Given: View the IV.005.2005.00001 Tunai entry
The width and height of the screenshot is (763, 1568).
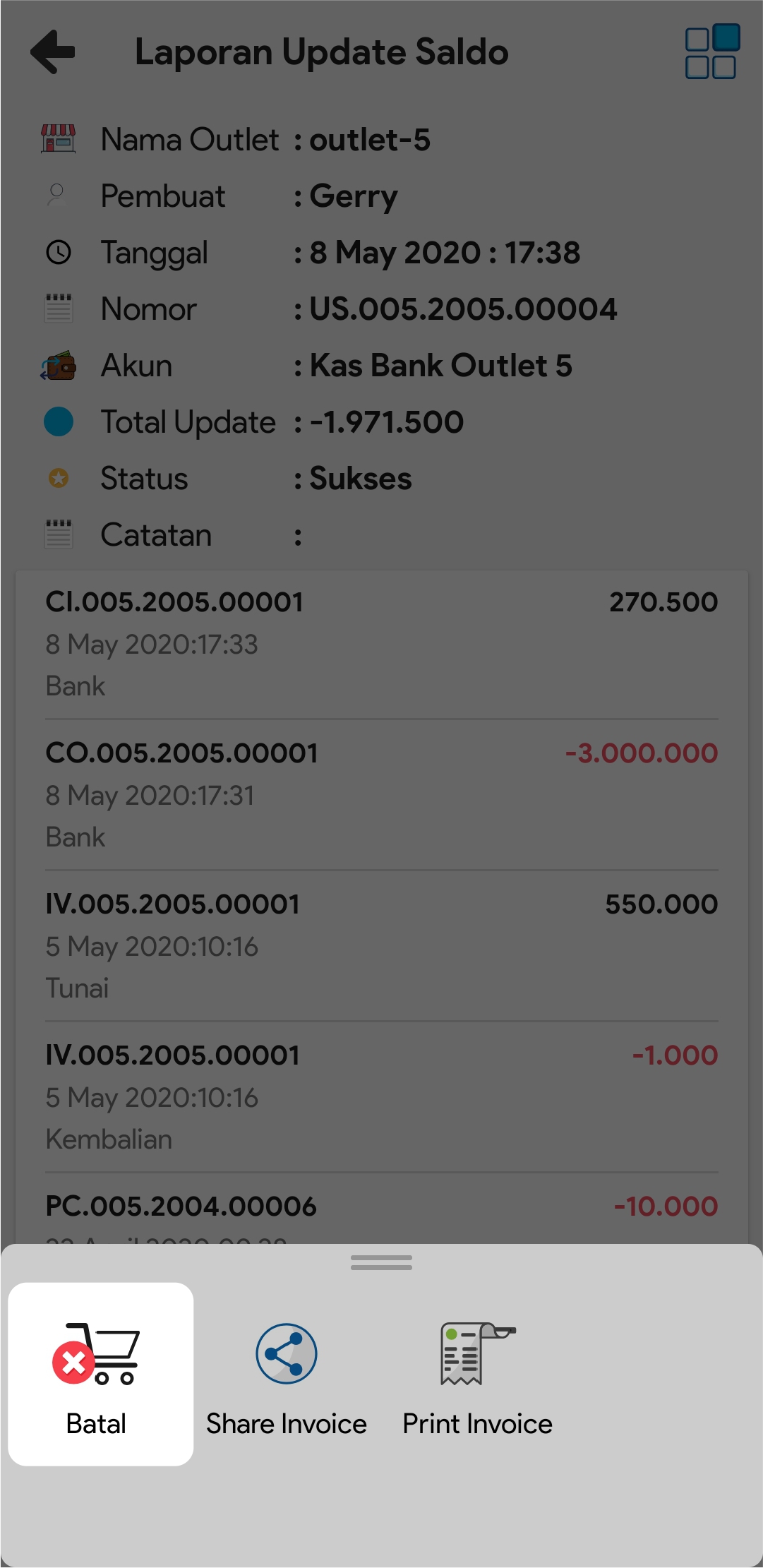Looking at the screenshot, I should (381, 945).
